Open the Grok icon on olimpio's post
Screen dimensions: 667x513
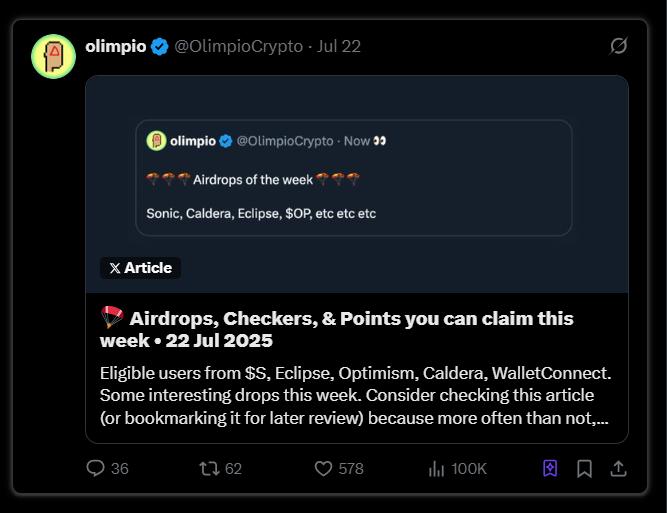coord(619,46)
